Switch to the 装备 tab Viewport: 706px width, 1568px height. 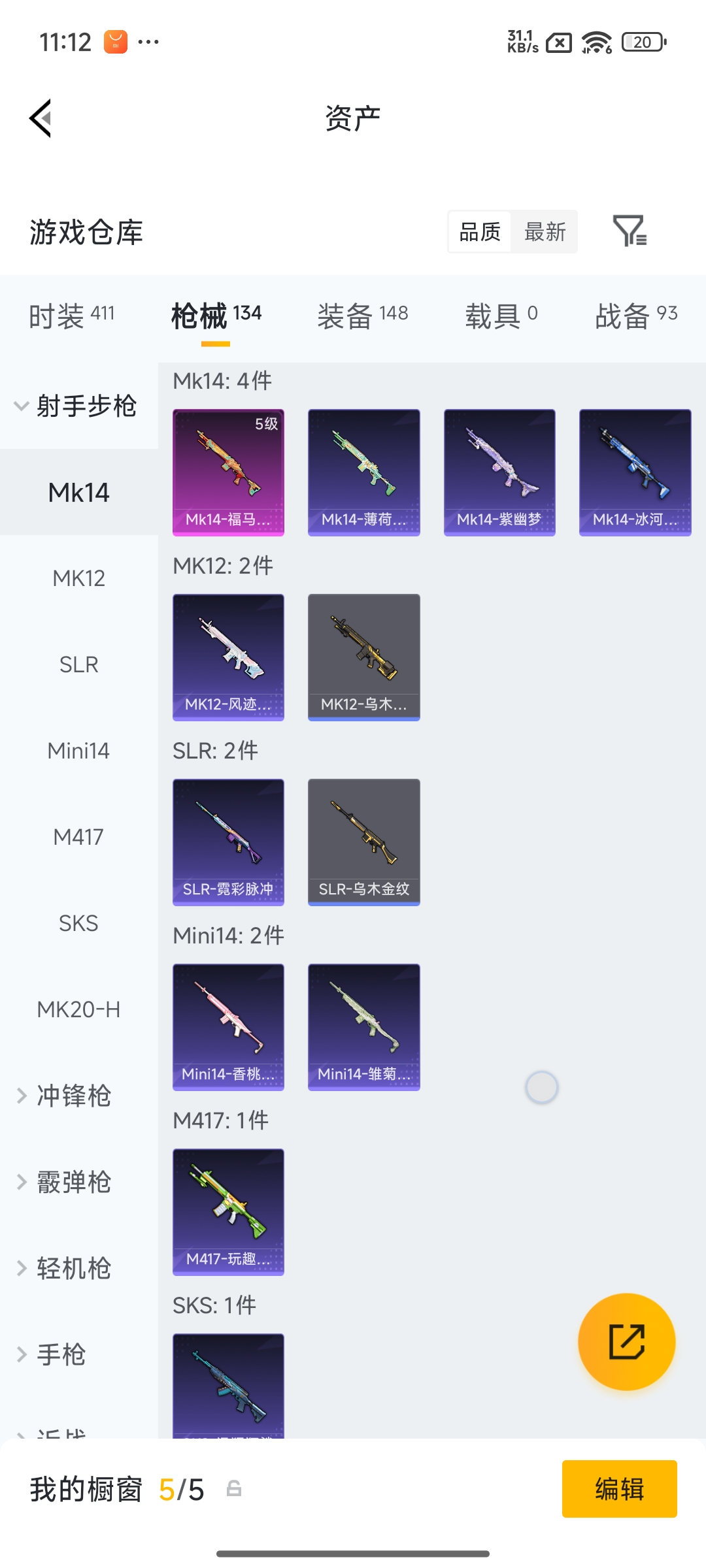pyautogui.click(x=362, y=316)
